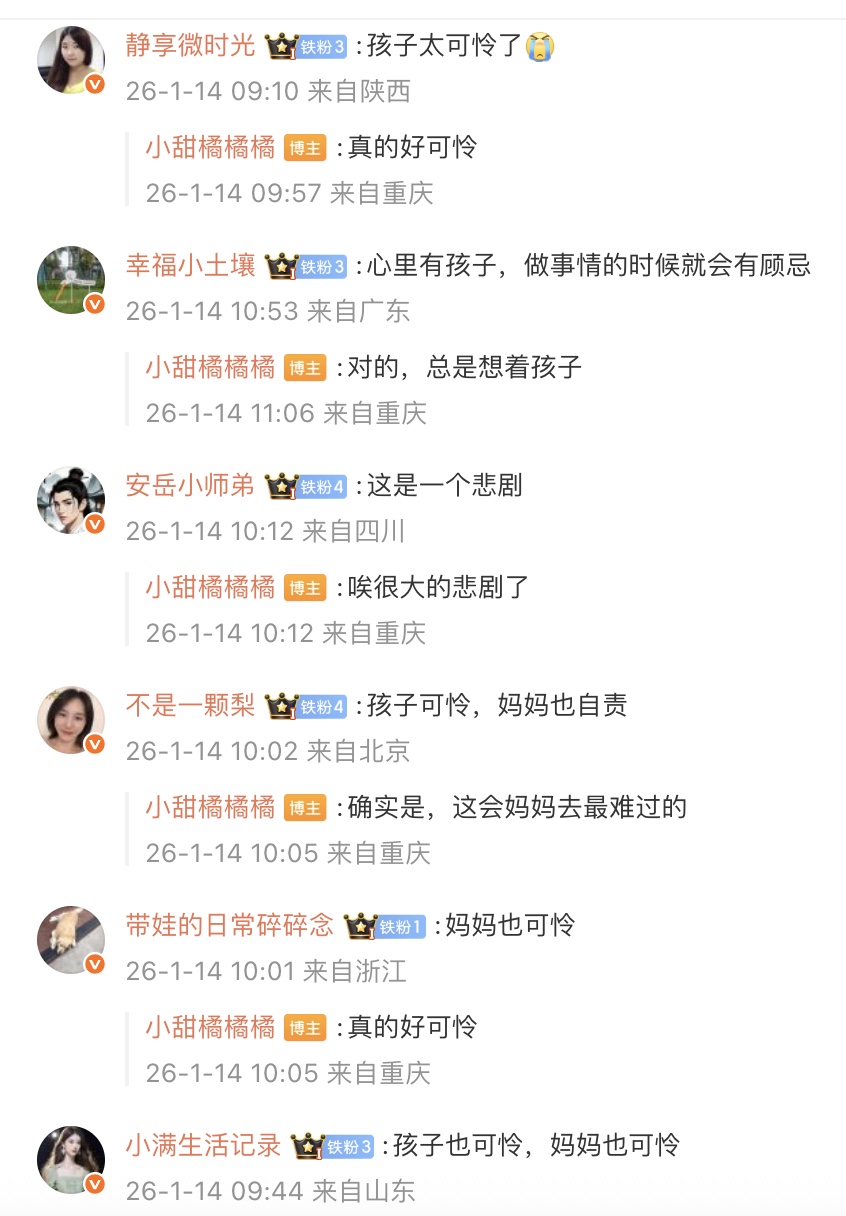The height and width of the screenshot is (1216, 846).
Task: Open 小甜橘橘橘 in the reply 咦很大的悲剧了
Action: 210,587
